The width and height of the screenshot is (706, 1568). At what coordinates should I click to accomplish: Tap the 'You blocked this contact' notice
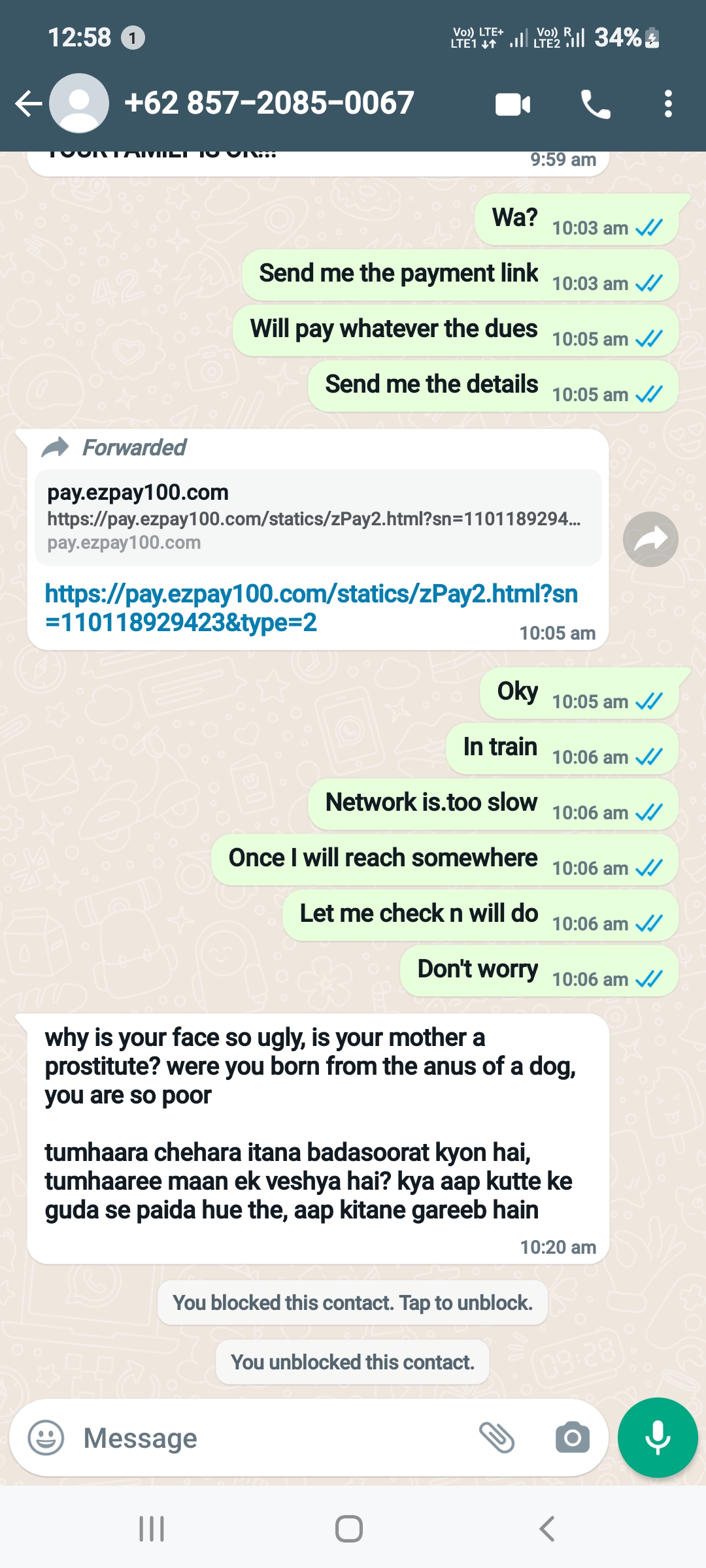point(352,1303)
